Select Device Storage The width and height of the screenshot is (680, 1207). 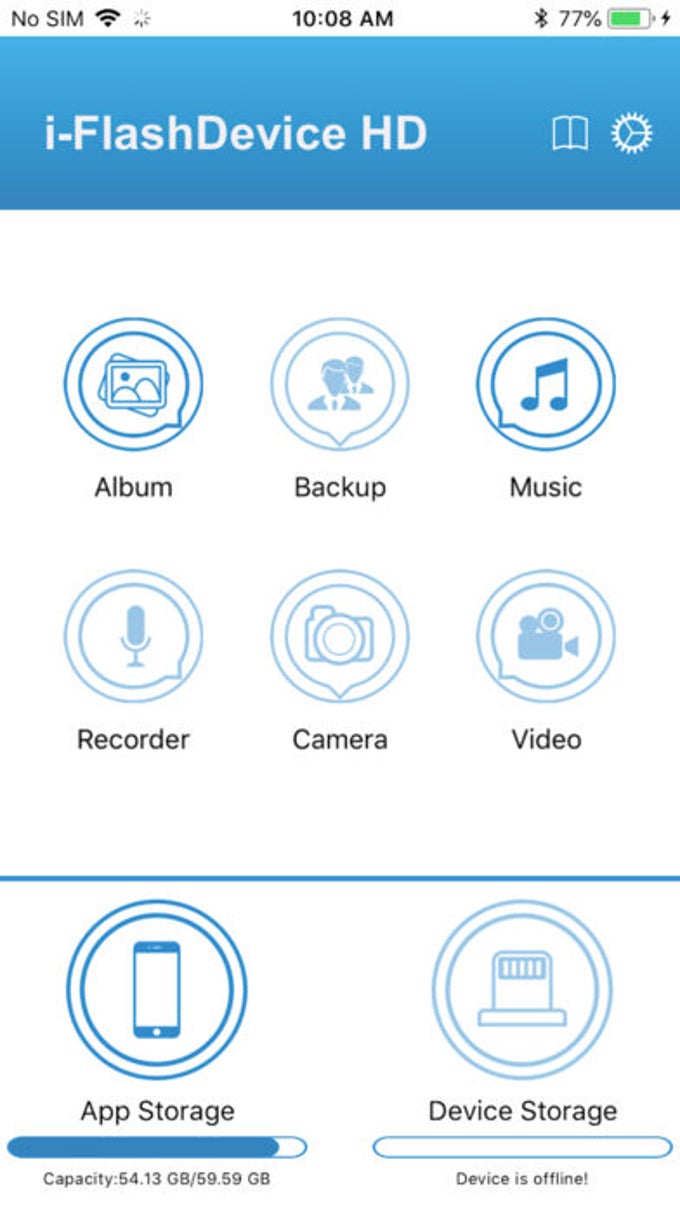tap(522, 989)
